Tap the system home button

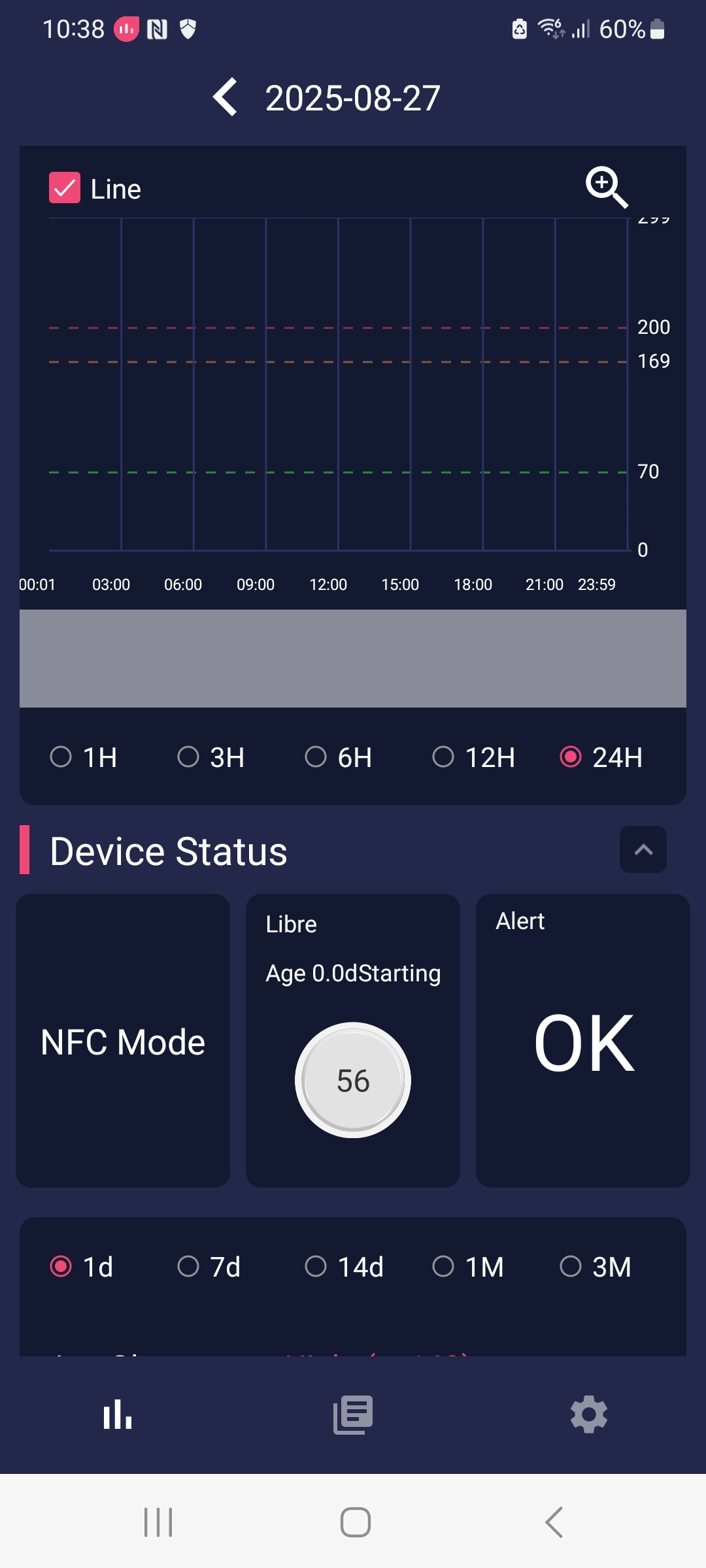pyautogui.click(x=356, y=1522)
